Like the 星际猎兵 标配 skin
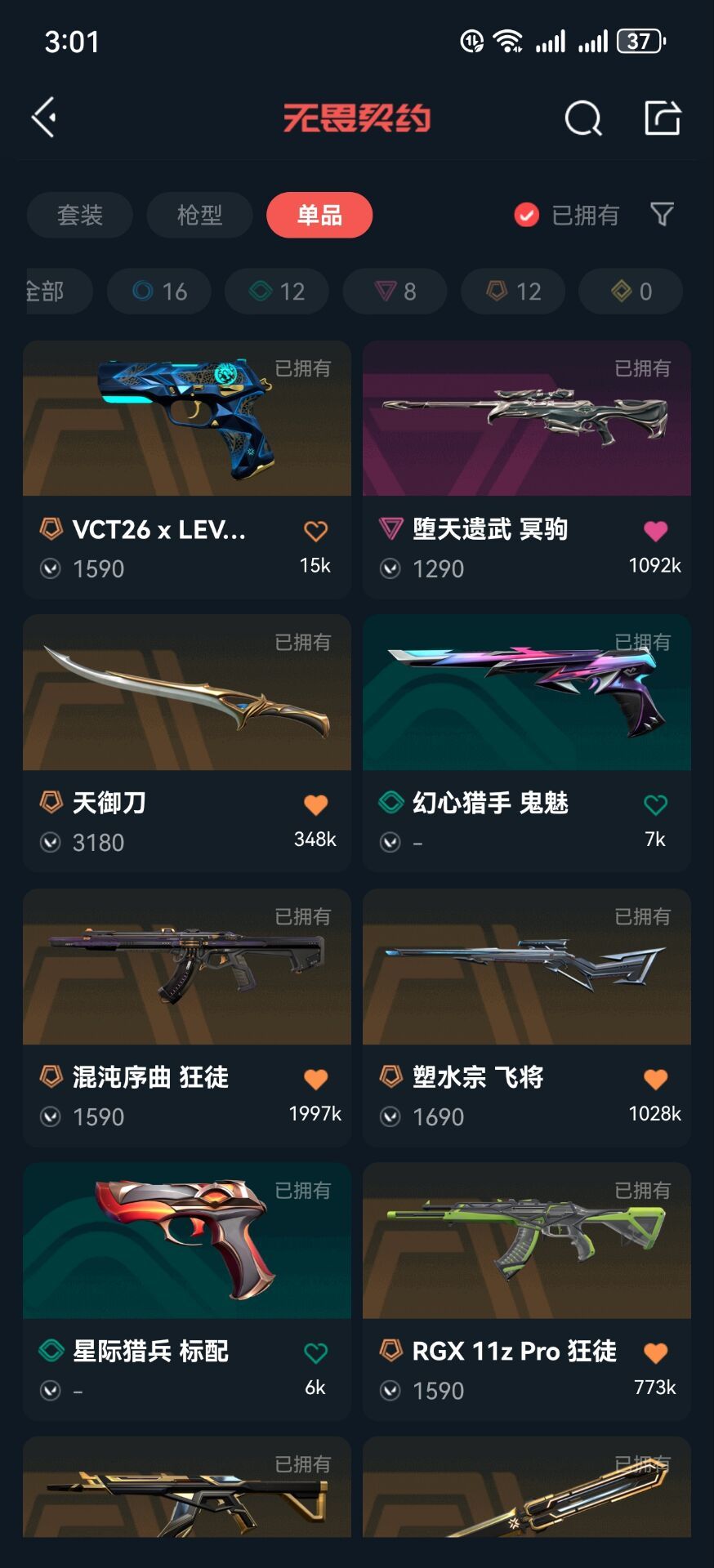Screen dimensions: 714x1568 [315, 1353]
